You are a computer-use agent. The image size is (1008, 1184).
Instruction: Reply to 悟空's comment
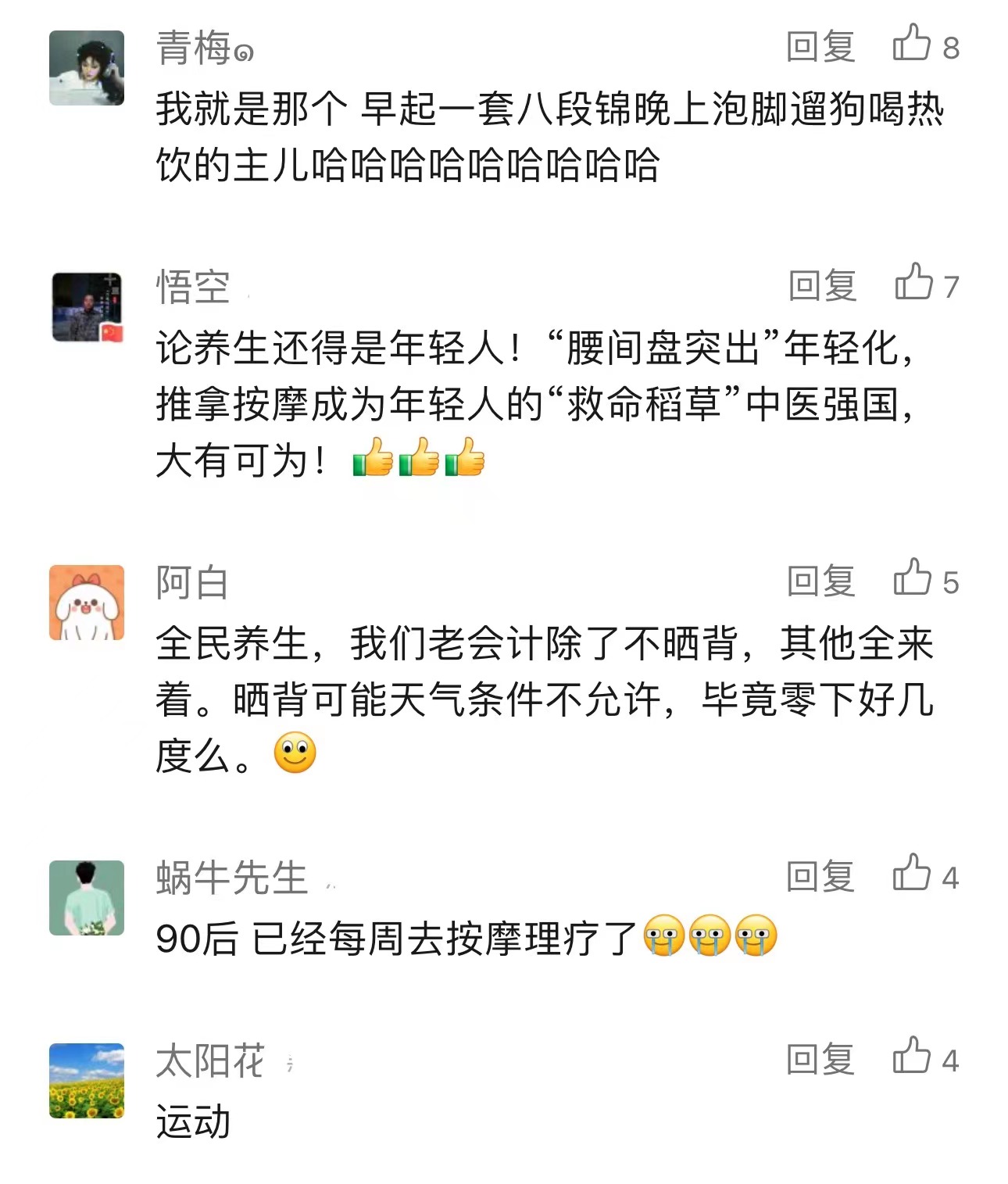(822, 285)
